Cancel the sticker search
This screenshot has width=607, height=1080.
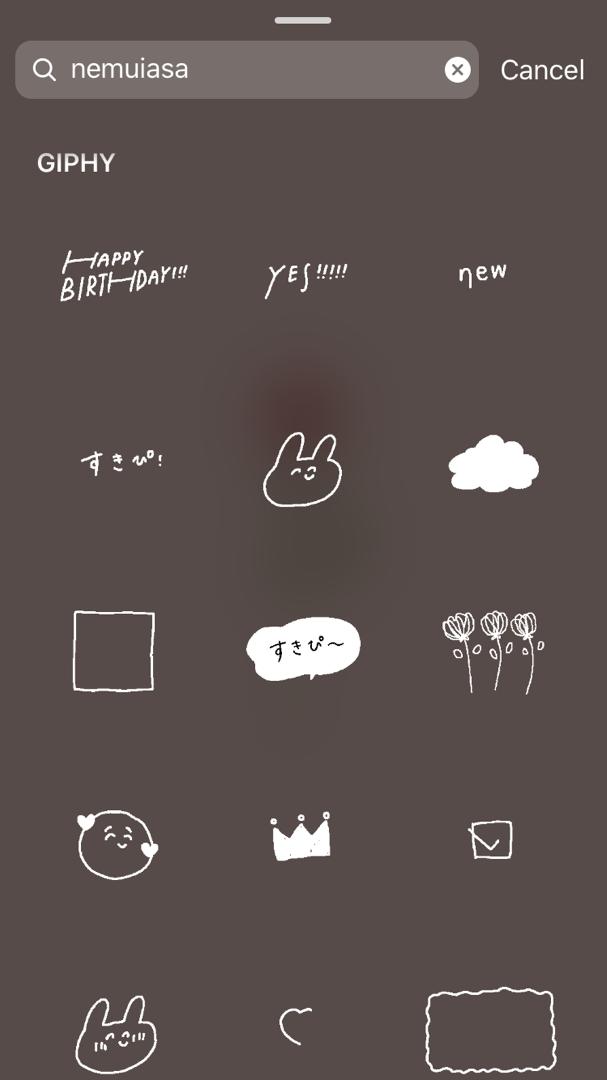click(x=542, y=70)
